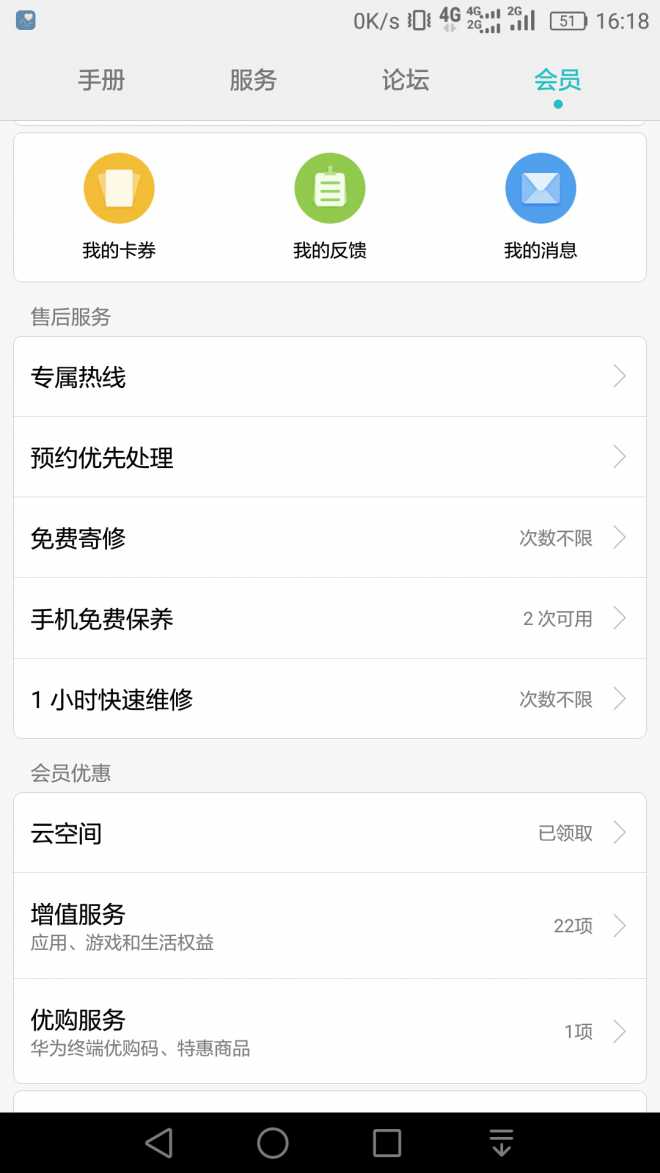Select the 会员 tab
Viewport: 660px width, 1173px height.
click(x=557, y=80)
